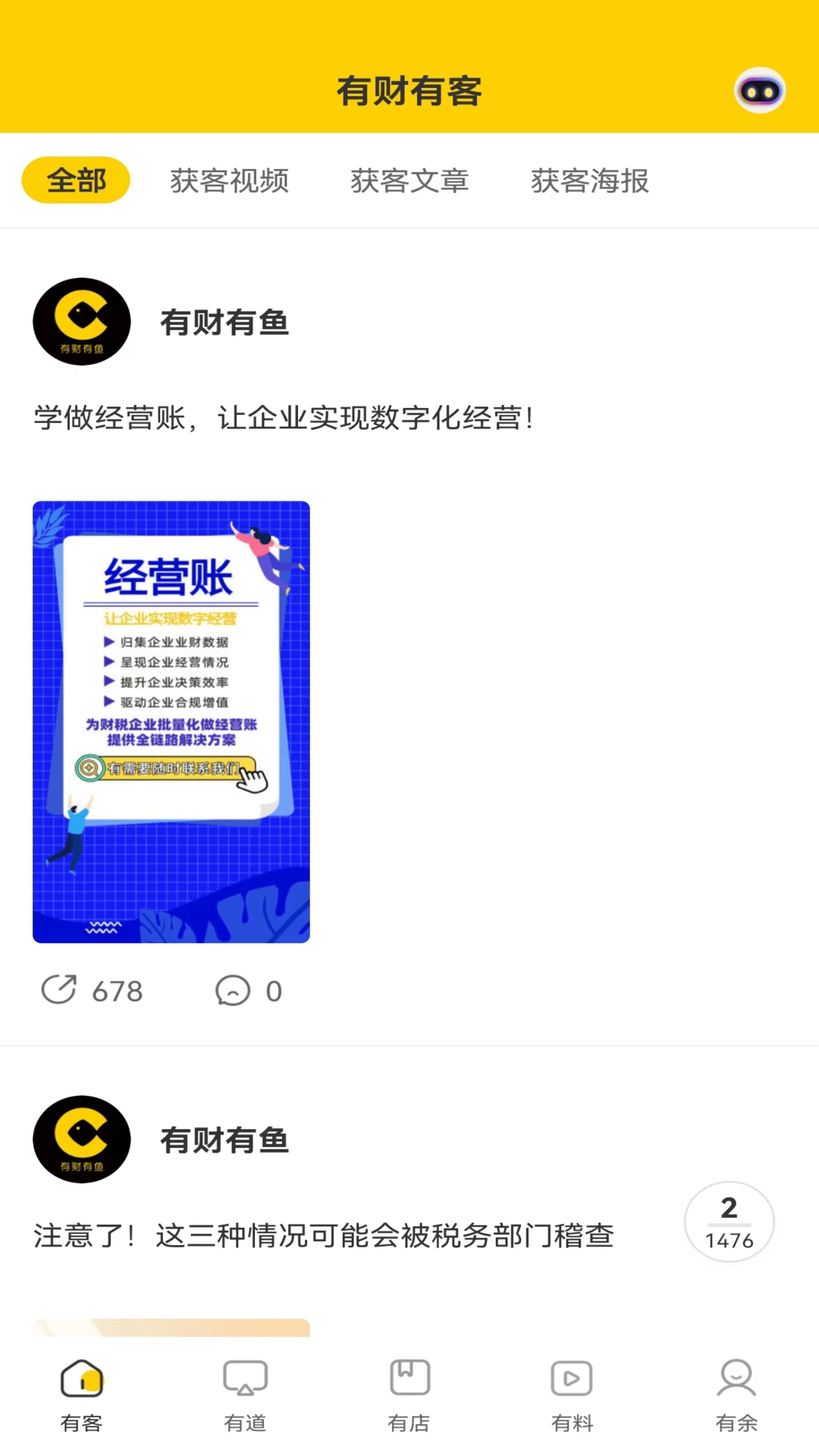This screenshot has width=819, height=1456.
Task: Go to the 有道 bottom tab
Action: [x=245, y=1394]
